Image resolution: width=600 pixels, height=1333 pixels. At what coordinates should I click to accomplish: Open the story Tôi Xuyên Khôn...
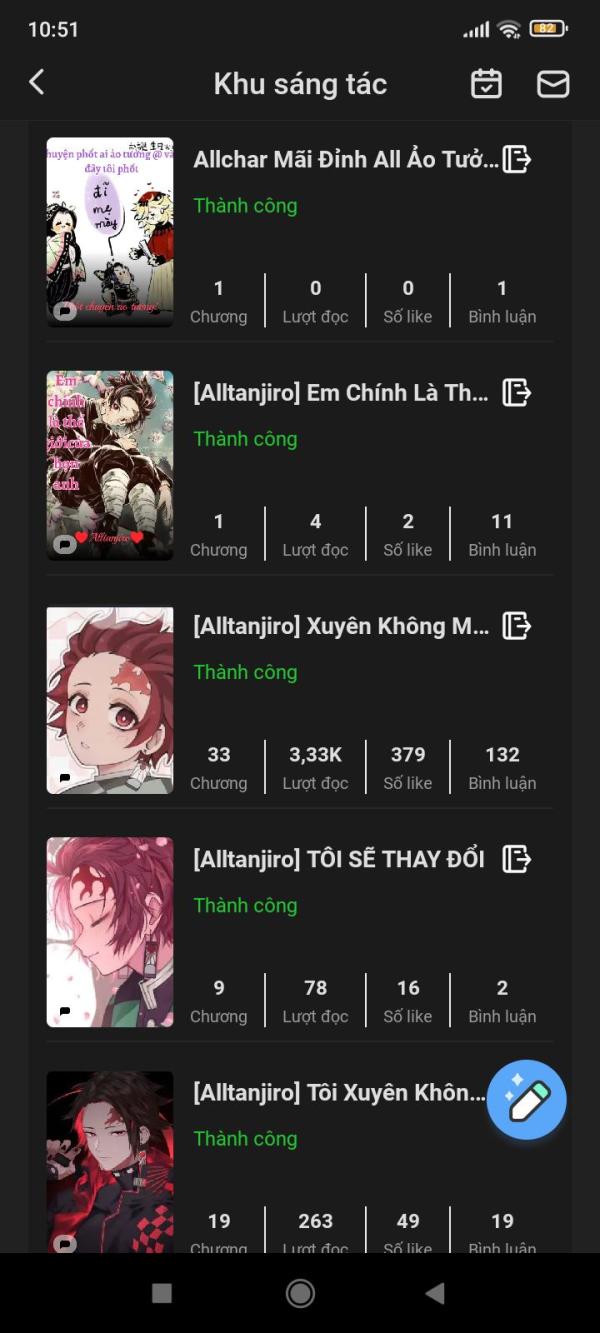[x=339, y=1092]
